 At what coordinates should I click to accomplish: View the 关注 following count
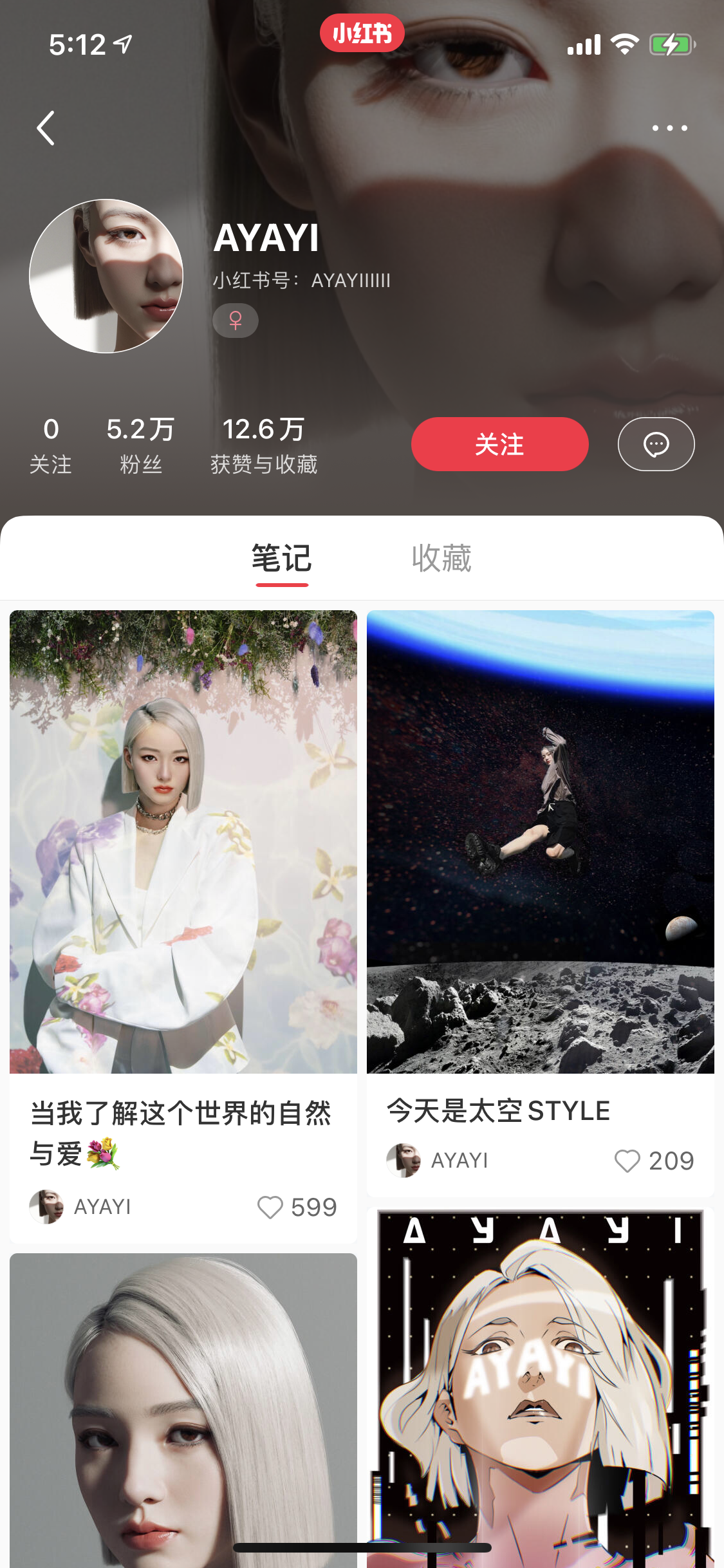click(50, 445)
